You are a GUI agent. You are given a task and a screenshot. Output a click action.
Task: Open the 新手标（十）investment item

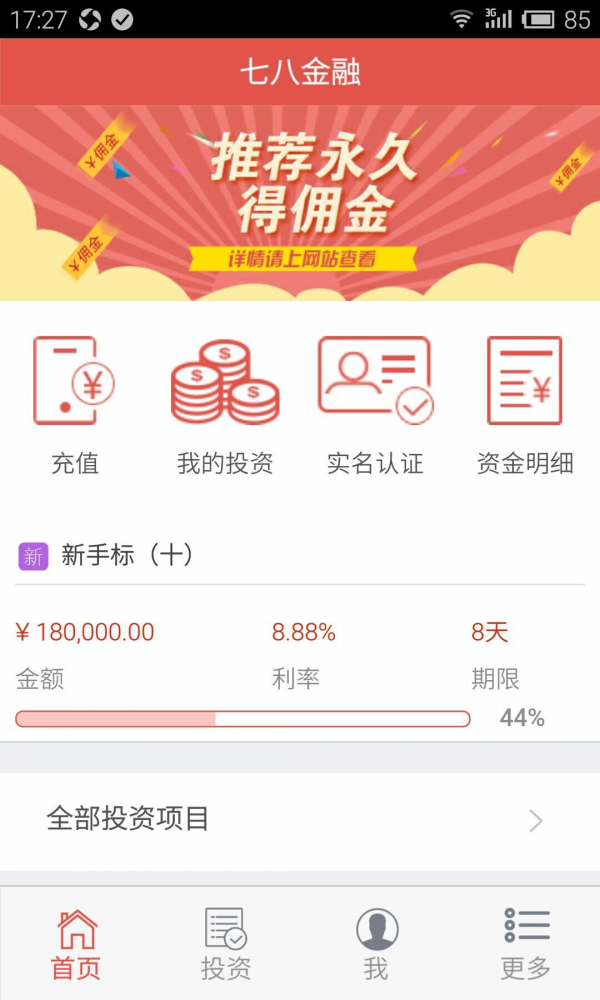[x=300, y=640]
